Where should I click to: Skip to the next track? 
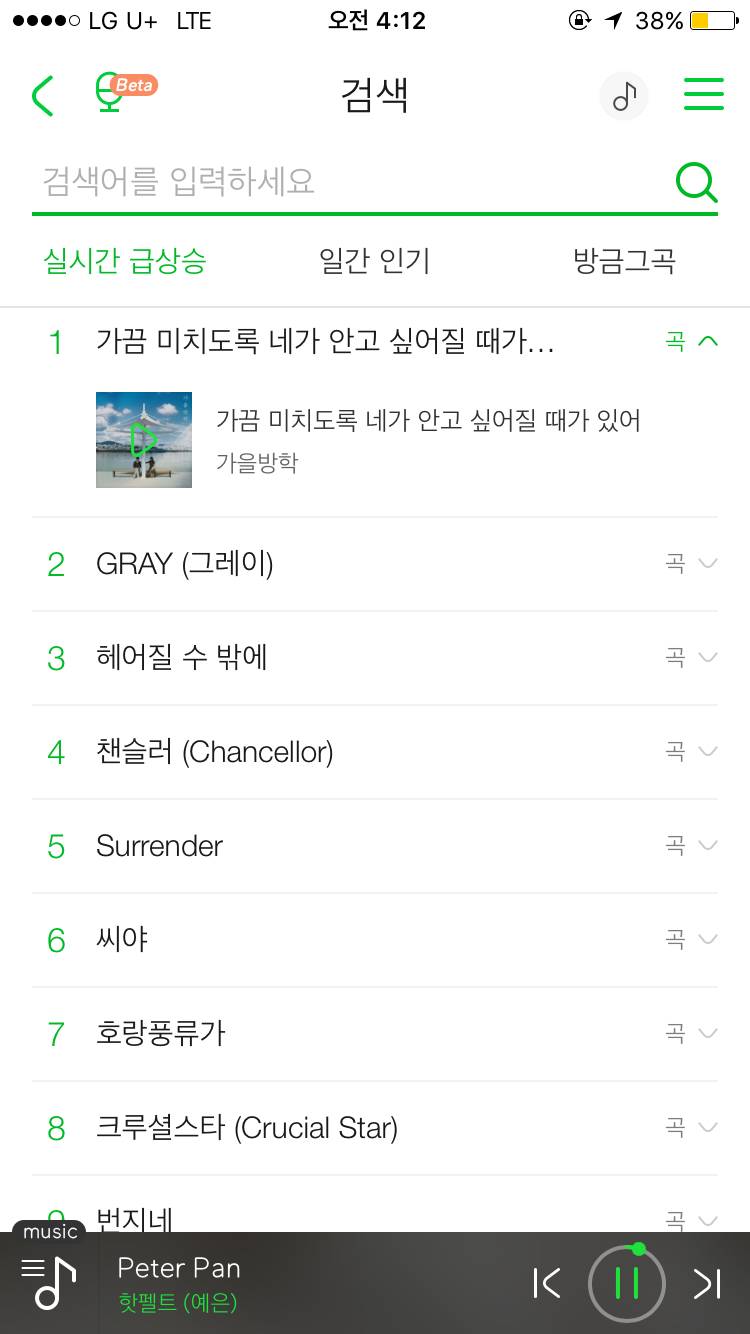coord(706,1283)
